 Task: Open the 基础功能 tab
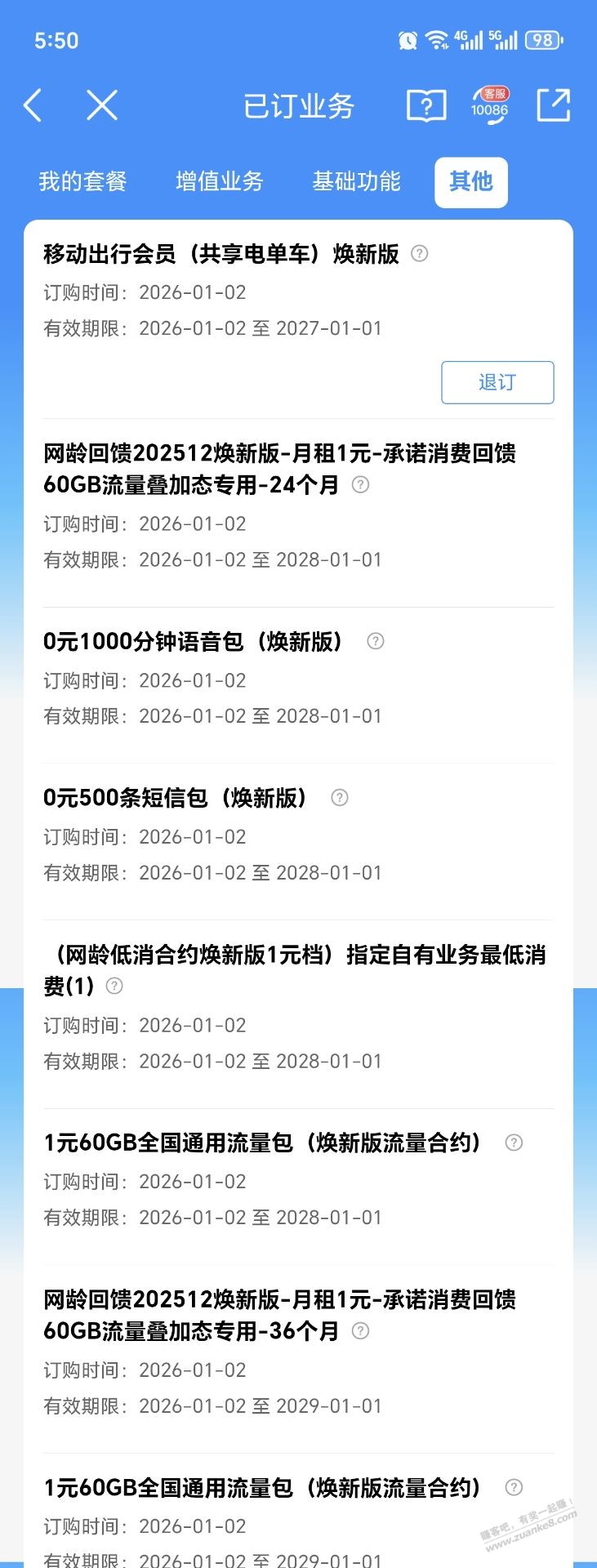(x=356, y=181)
